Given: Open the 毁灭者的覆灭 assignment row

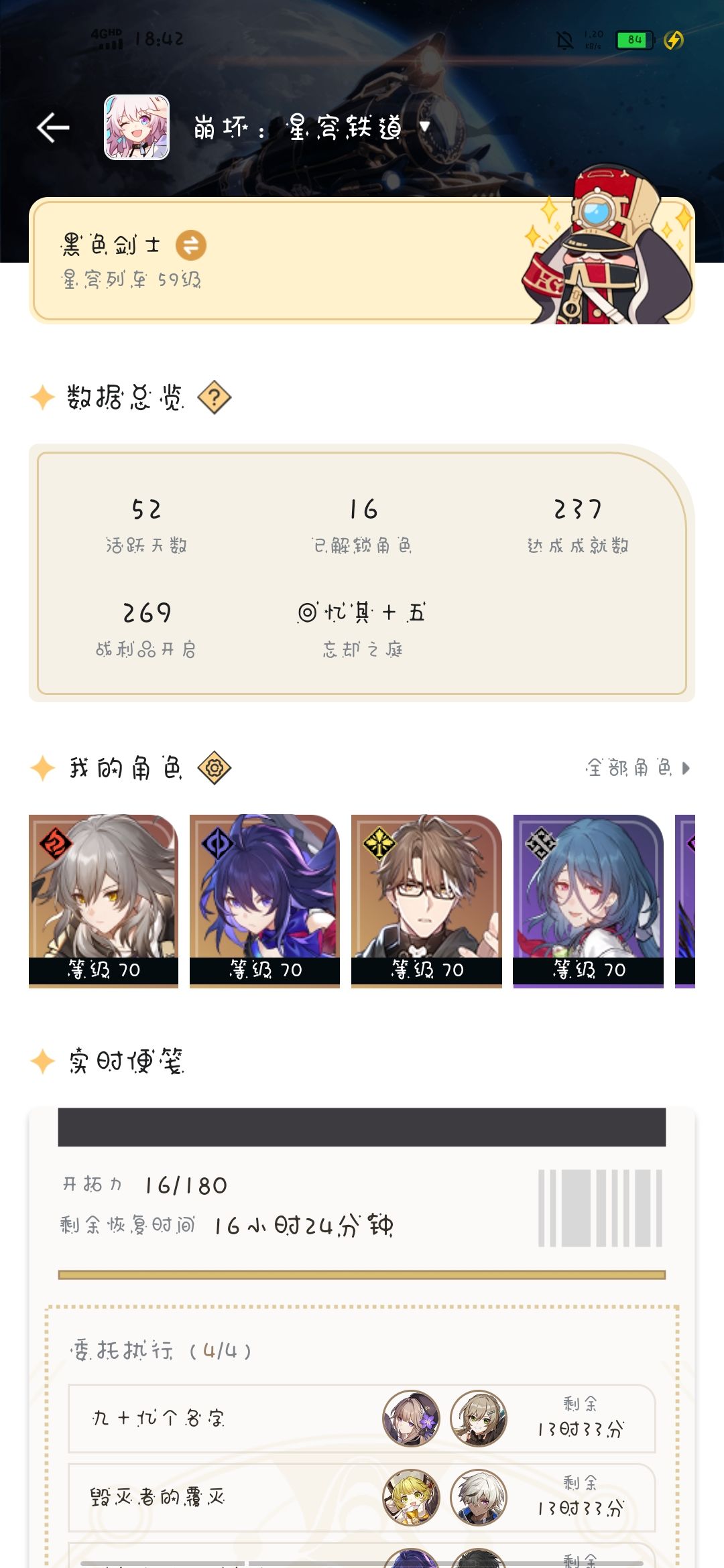Looking at the screenshot, I should (x=362, y=1498).
